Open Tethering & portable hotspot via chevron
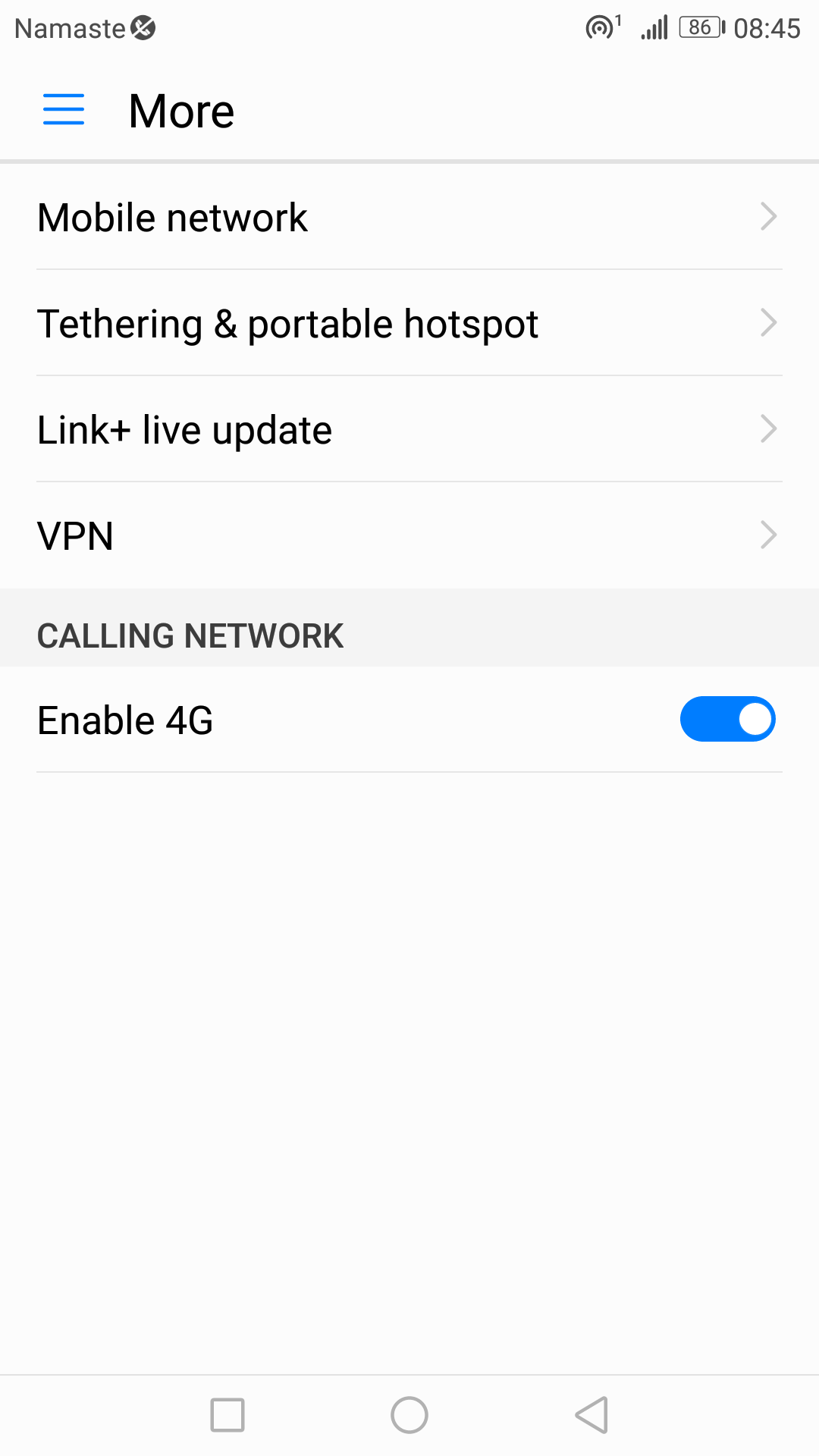 point(767,323)
